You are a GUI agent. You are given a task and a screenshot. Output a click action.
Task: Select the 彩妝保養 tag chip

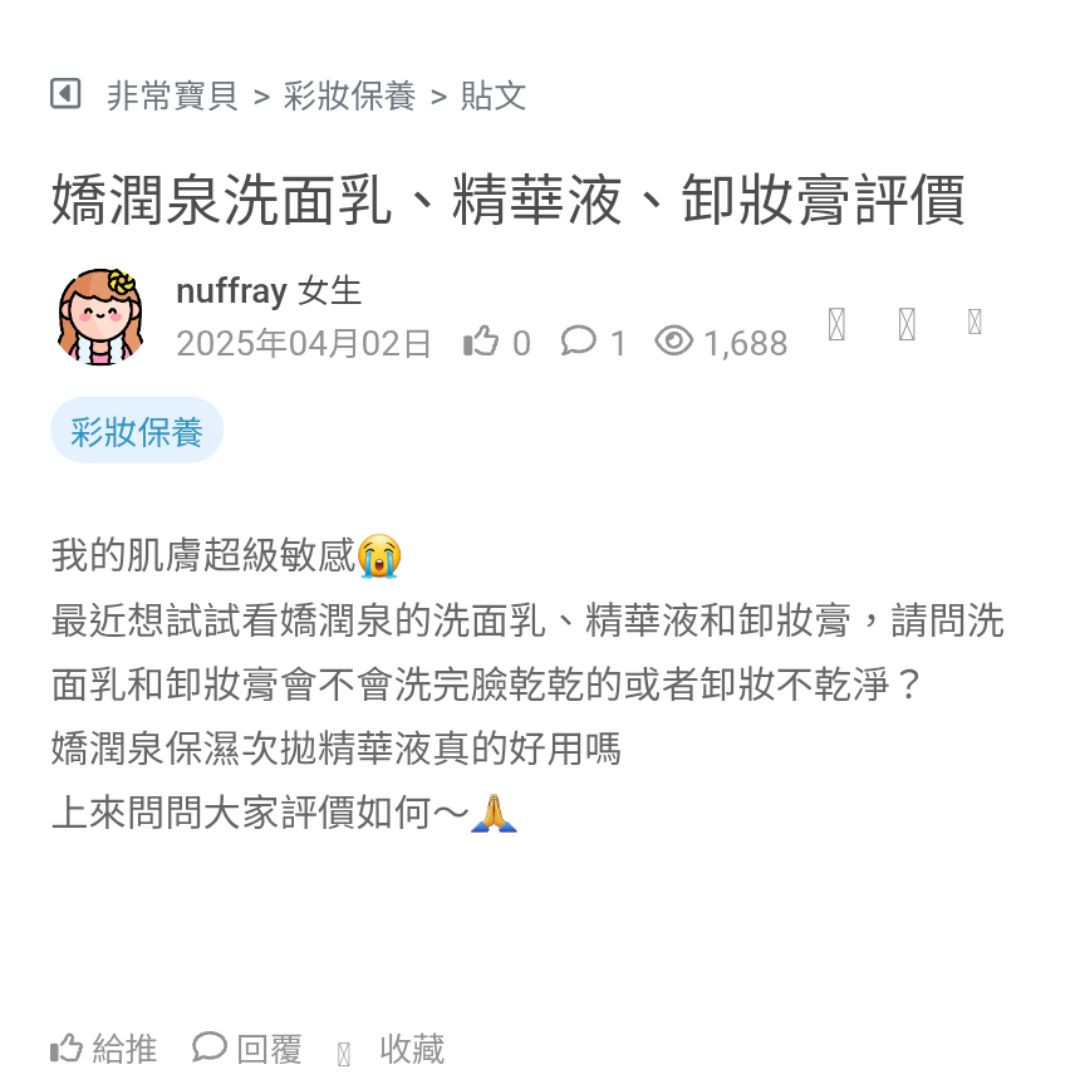137,432
